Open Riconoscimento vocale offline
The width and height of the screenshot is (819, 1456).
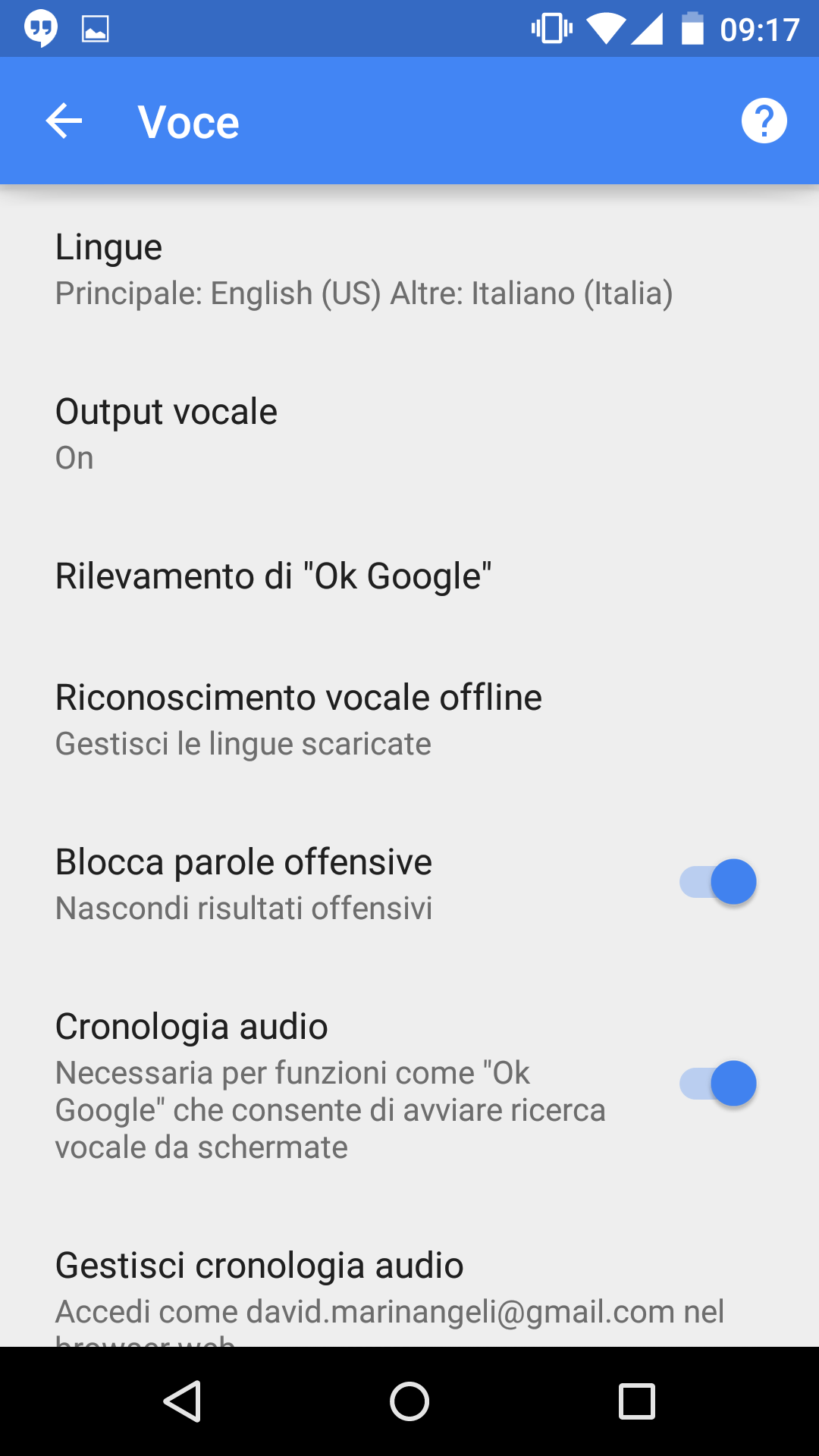(409, 720)
